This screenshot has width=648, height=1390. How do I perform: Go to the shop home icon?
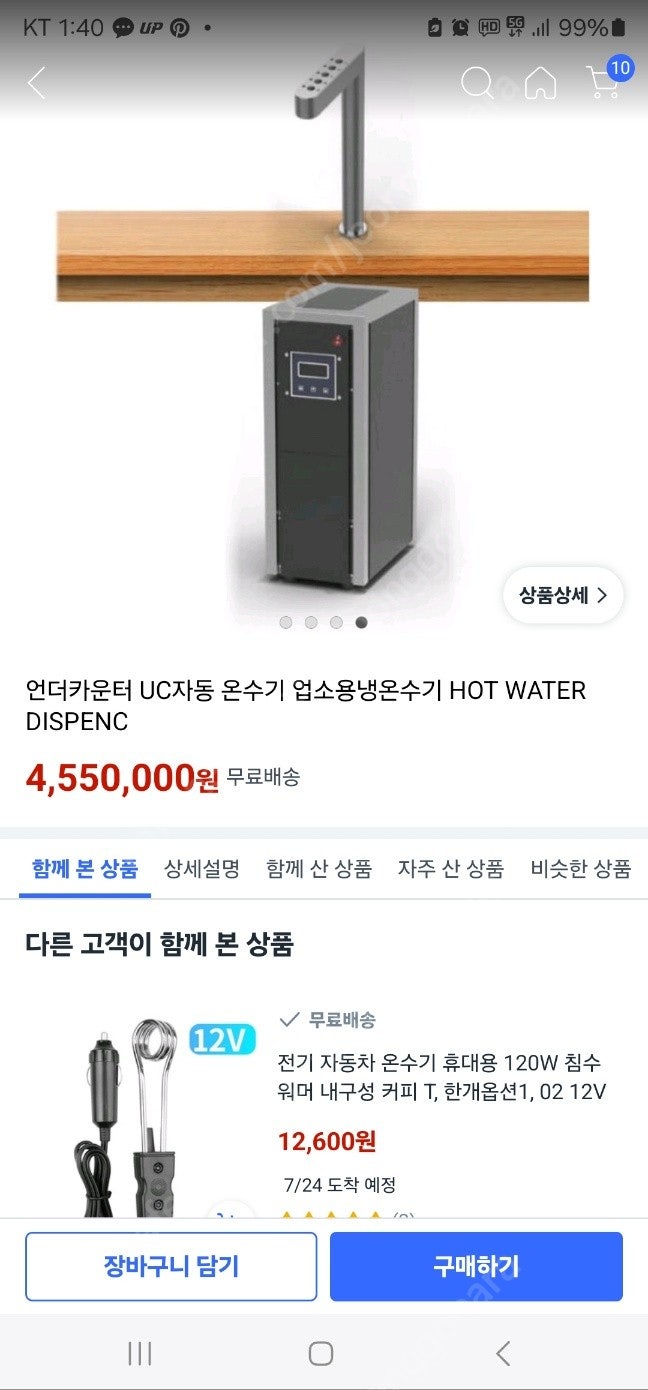pyautogui.click(x=540, y=83)
